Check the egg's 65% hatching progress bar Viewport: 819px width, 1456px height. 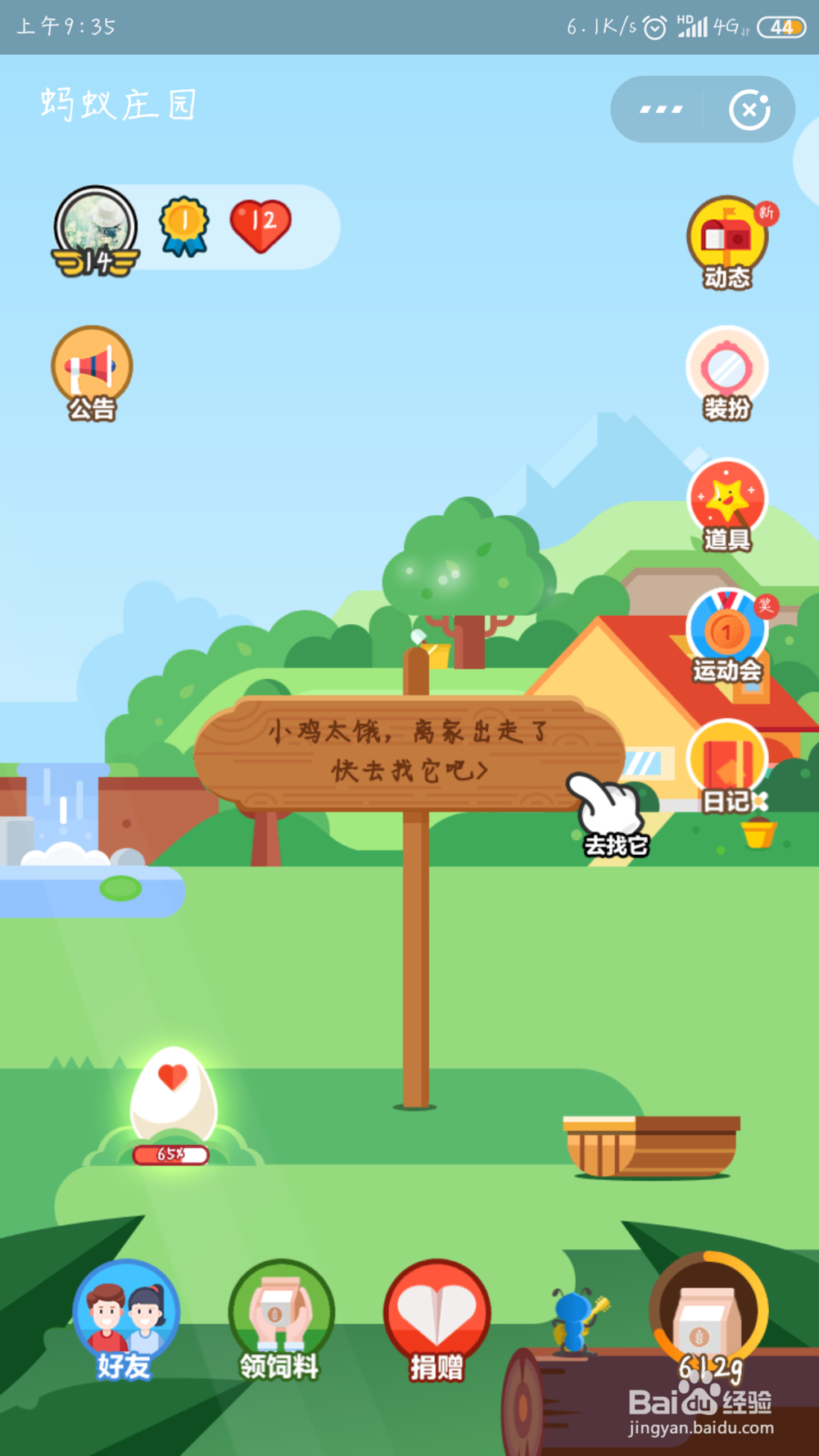pos(170,1153)
